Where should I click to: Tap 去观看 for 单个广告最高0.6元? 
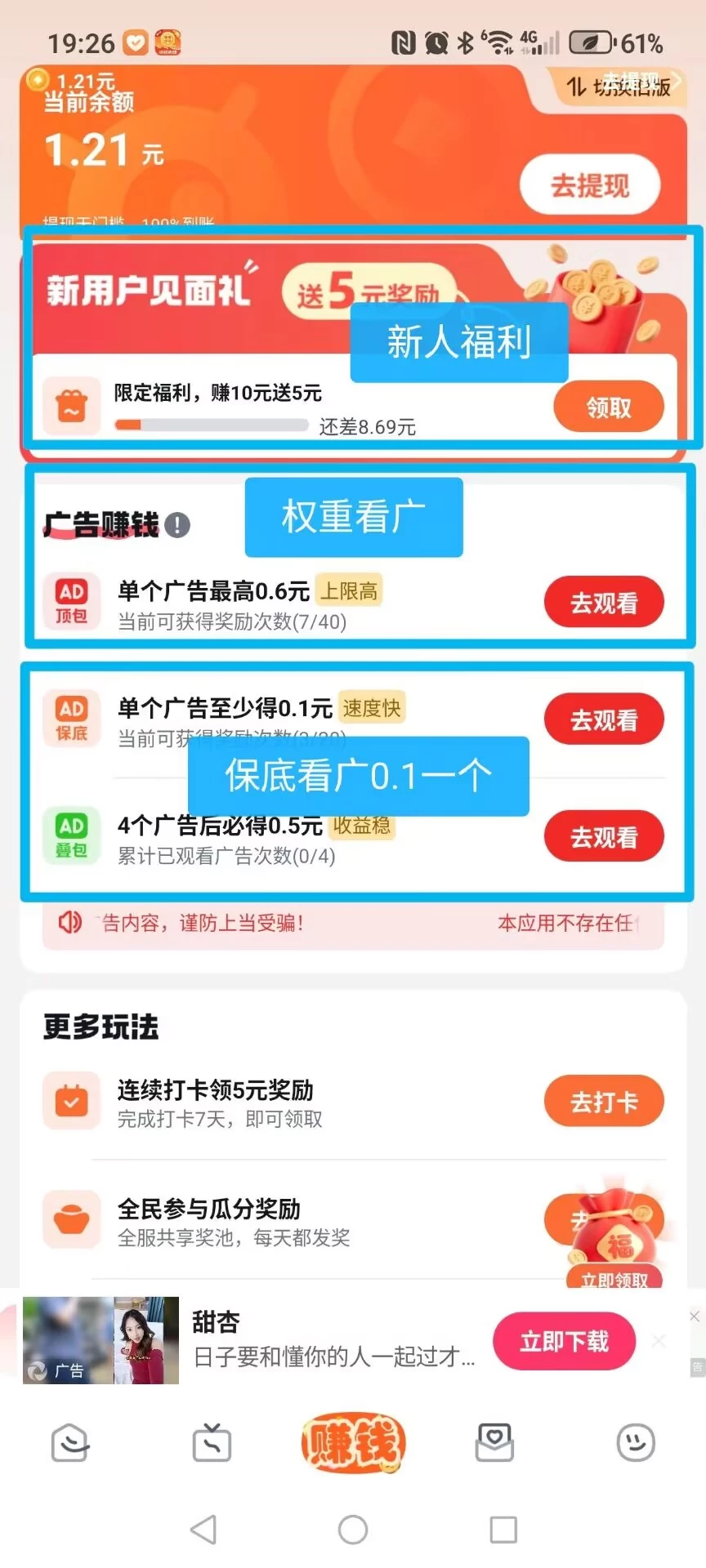[x=603, y=603]
